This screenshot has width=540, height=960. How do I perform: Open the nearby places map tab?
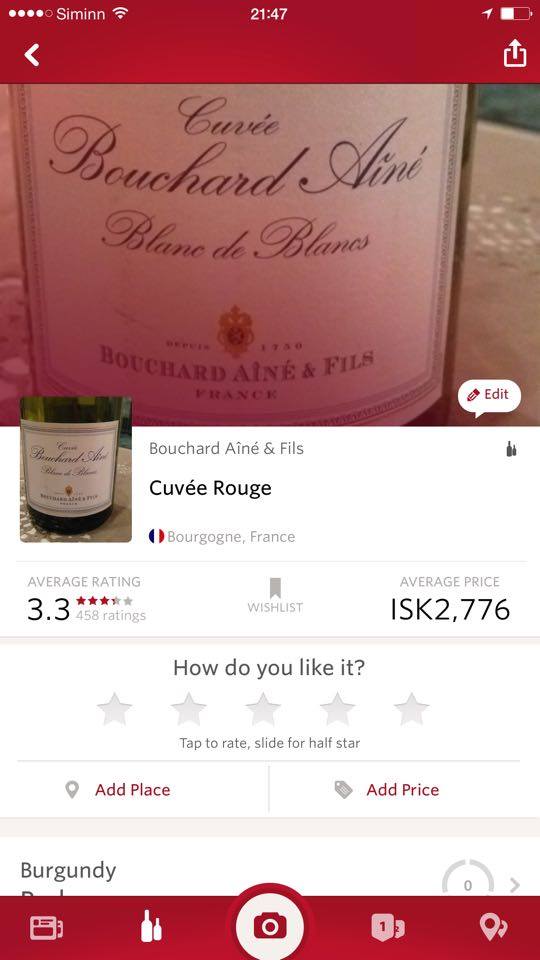[493, 926]
